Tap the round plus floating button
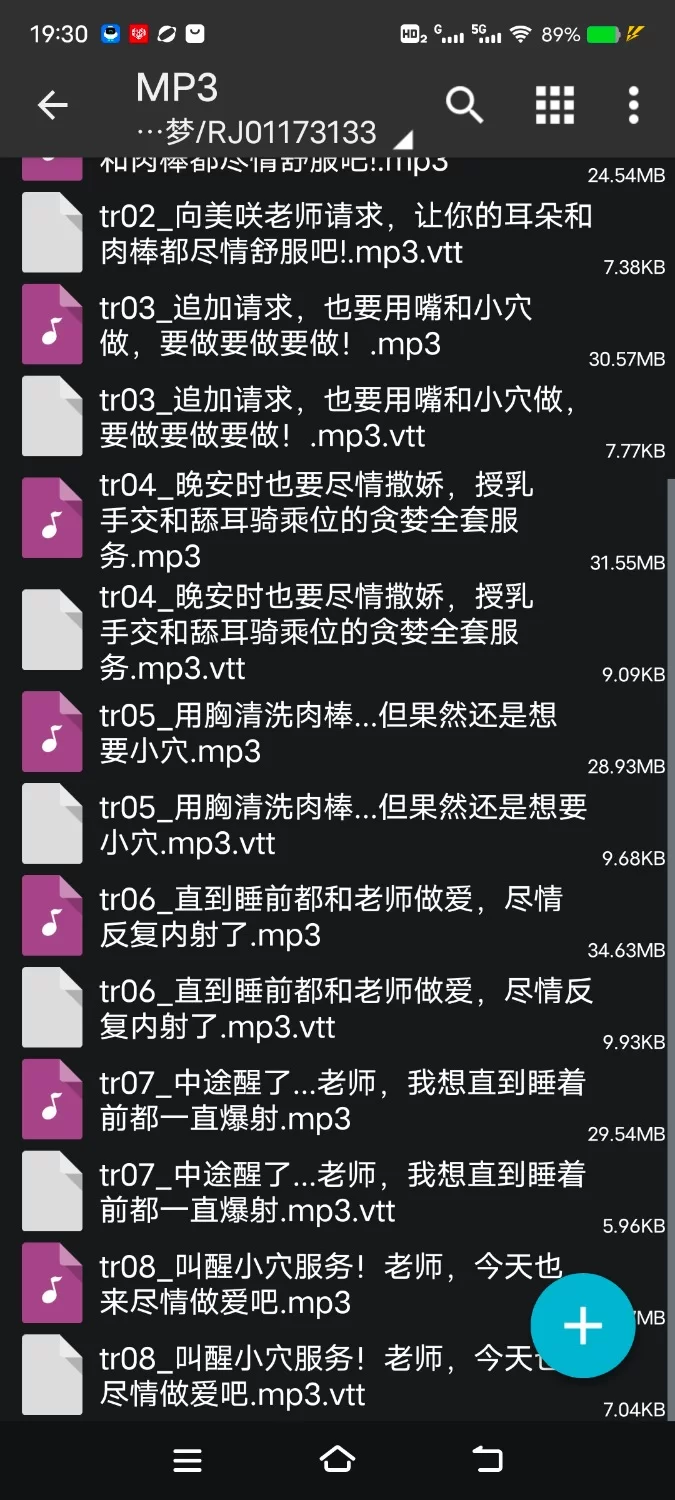This screenshot has height=1500, width=675. click(x=582, y=1326)
